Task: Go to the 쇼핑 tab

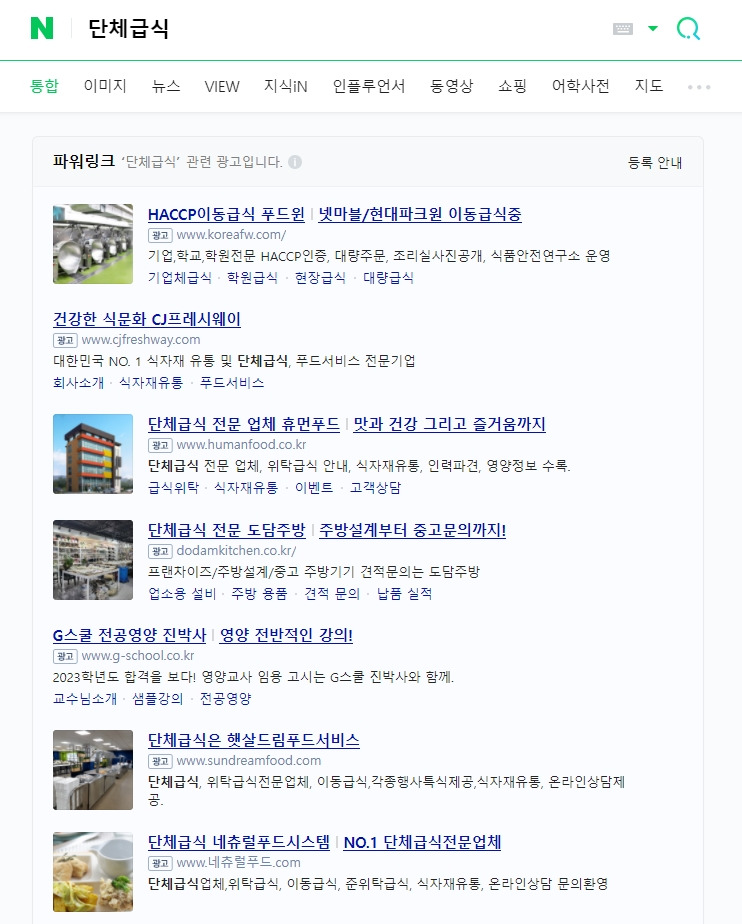Action: coord(512,86)
